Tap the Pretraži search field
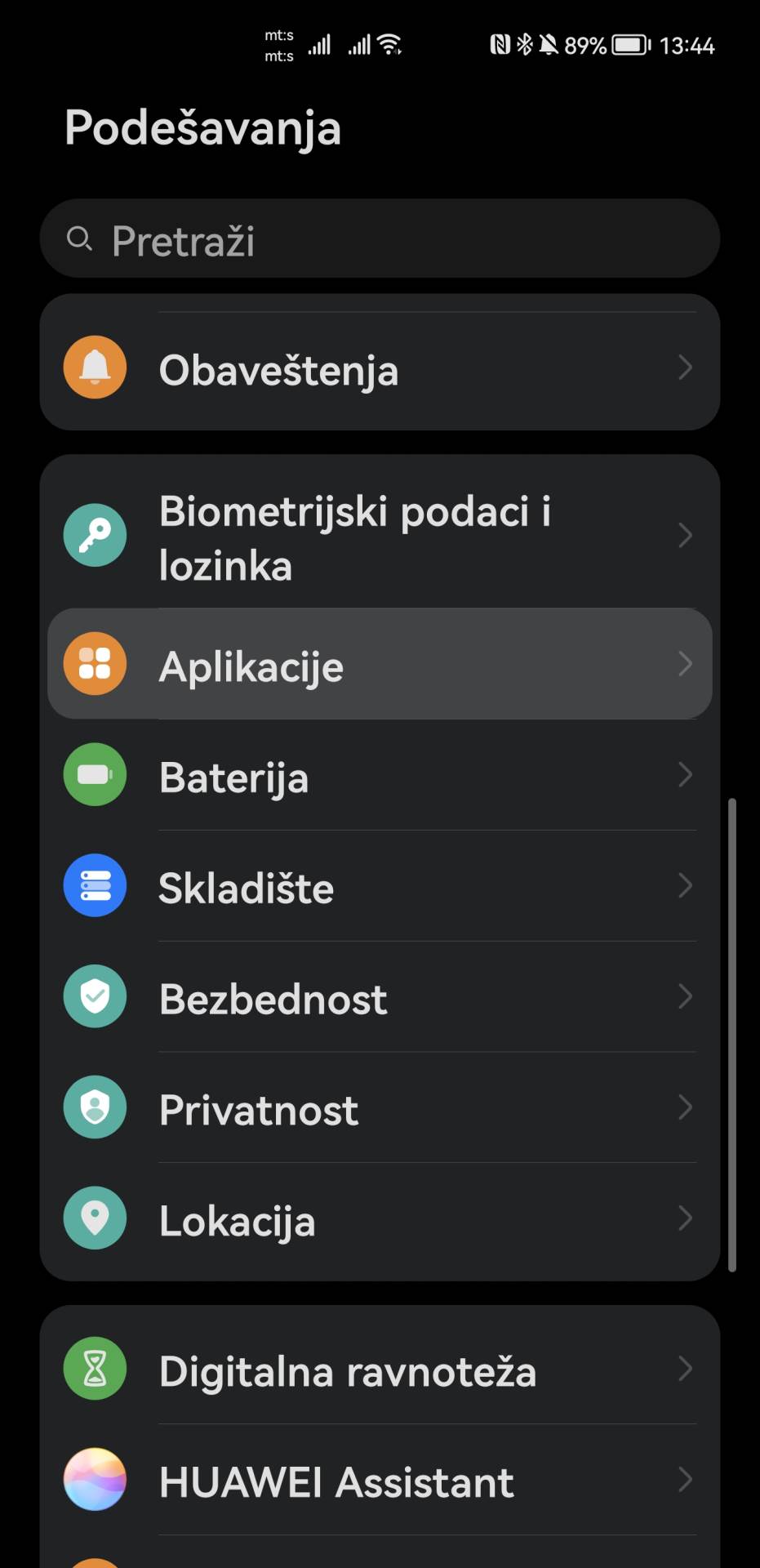The width and height of the screenshot is (760, 1568). pos(380,239)
